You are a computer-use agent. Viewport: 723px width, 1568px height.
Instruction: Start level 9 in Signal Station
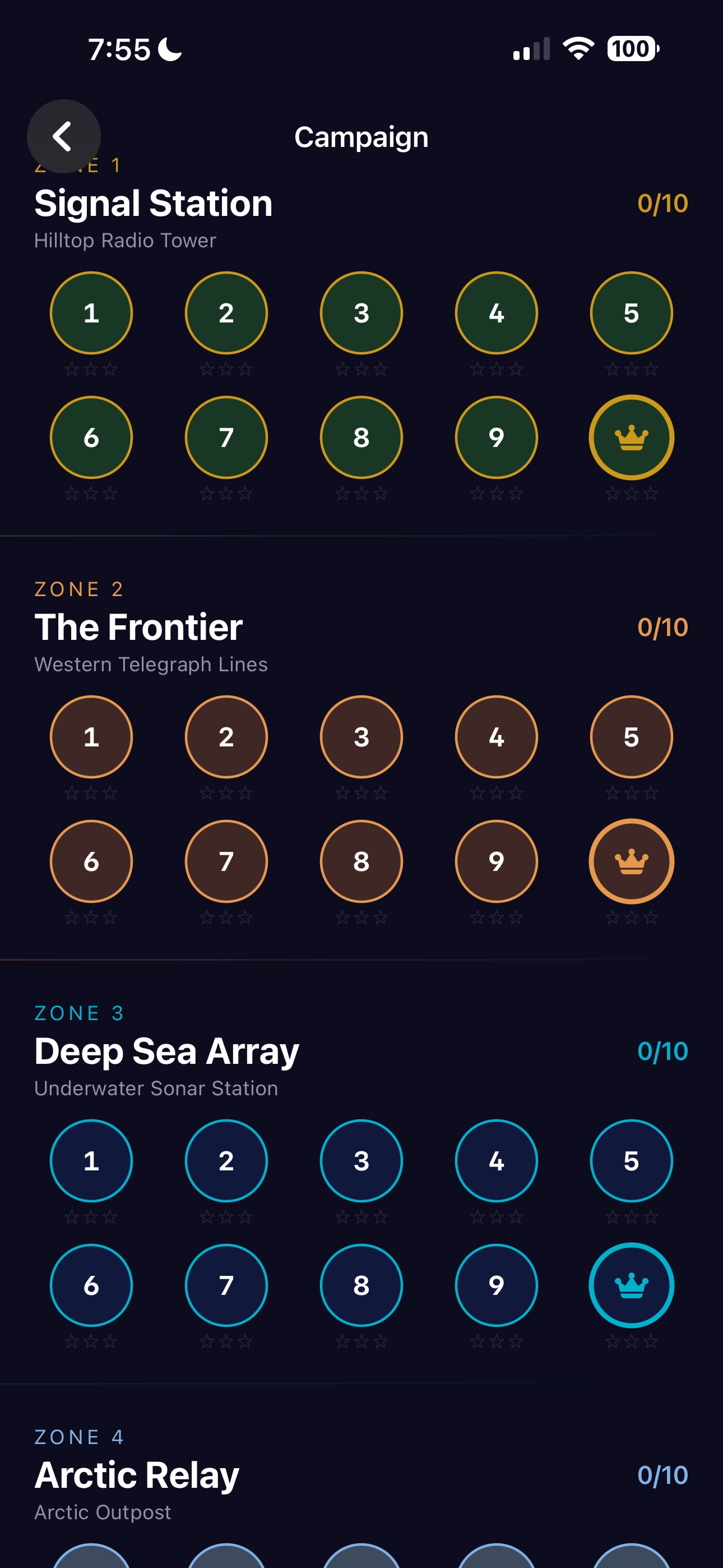pos(496,437)
